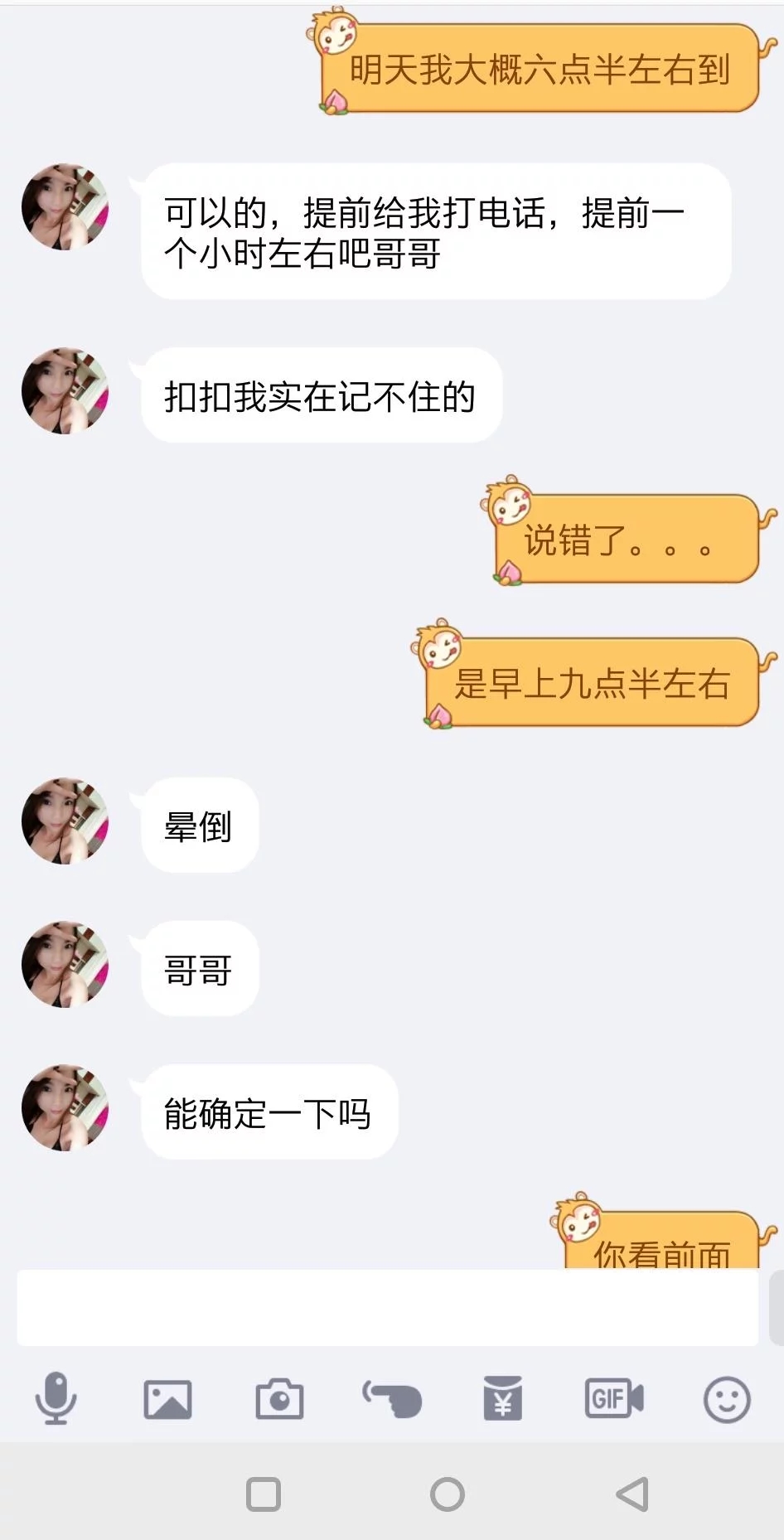
Task: Select the '是早上九点半左右' message bubble
Action: [x=593, y=685]
